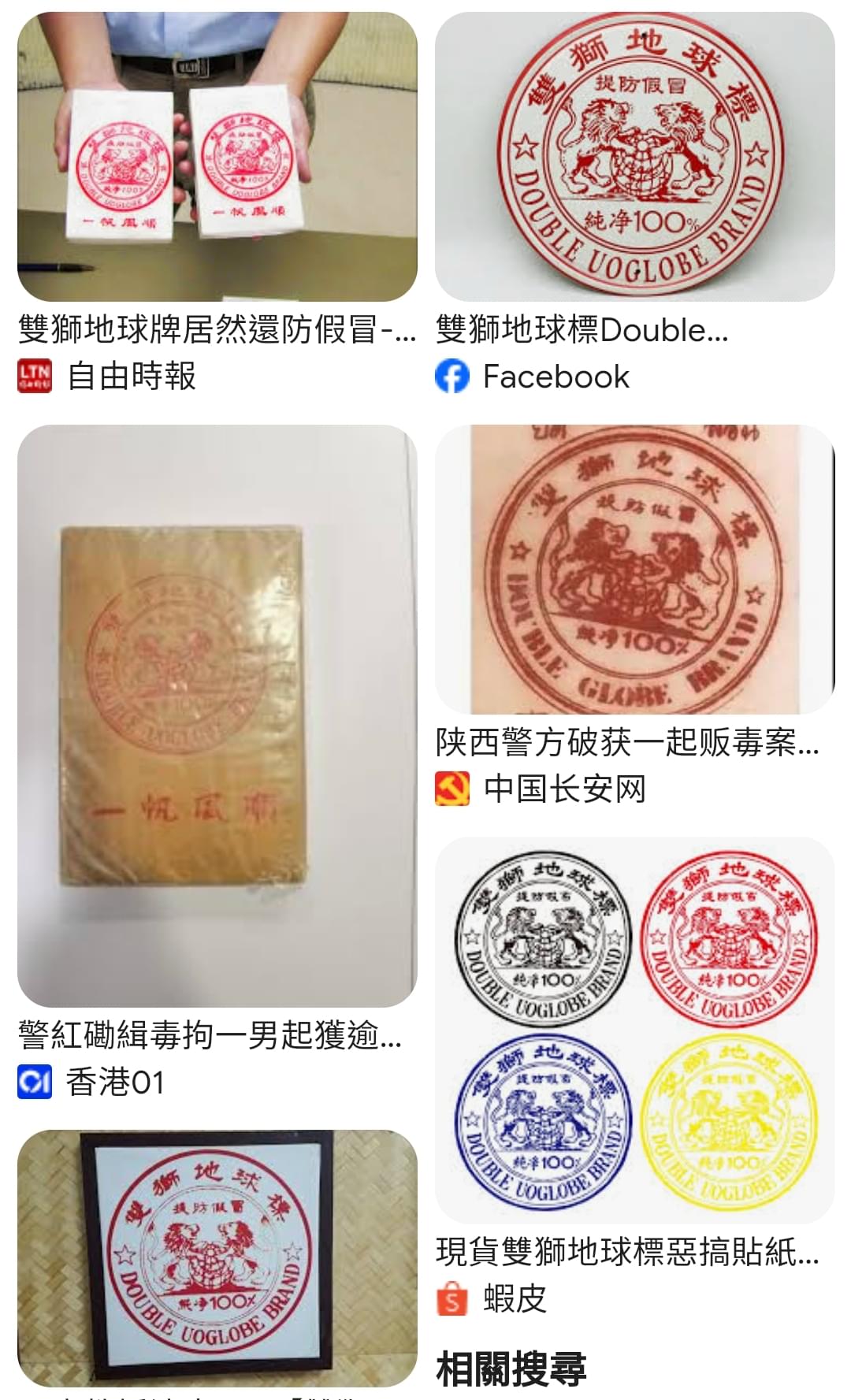The height and width of the screenshot is (1400, 851).
Task: Open the 警紅磡緝毒拘一男 article title
Action: [210, 1034]
